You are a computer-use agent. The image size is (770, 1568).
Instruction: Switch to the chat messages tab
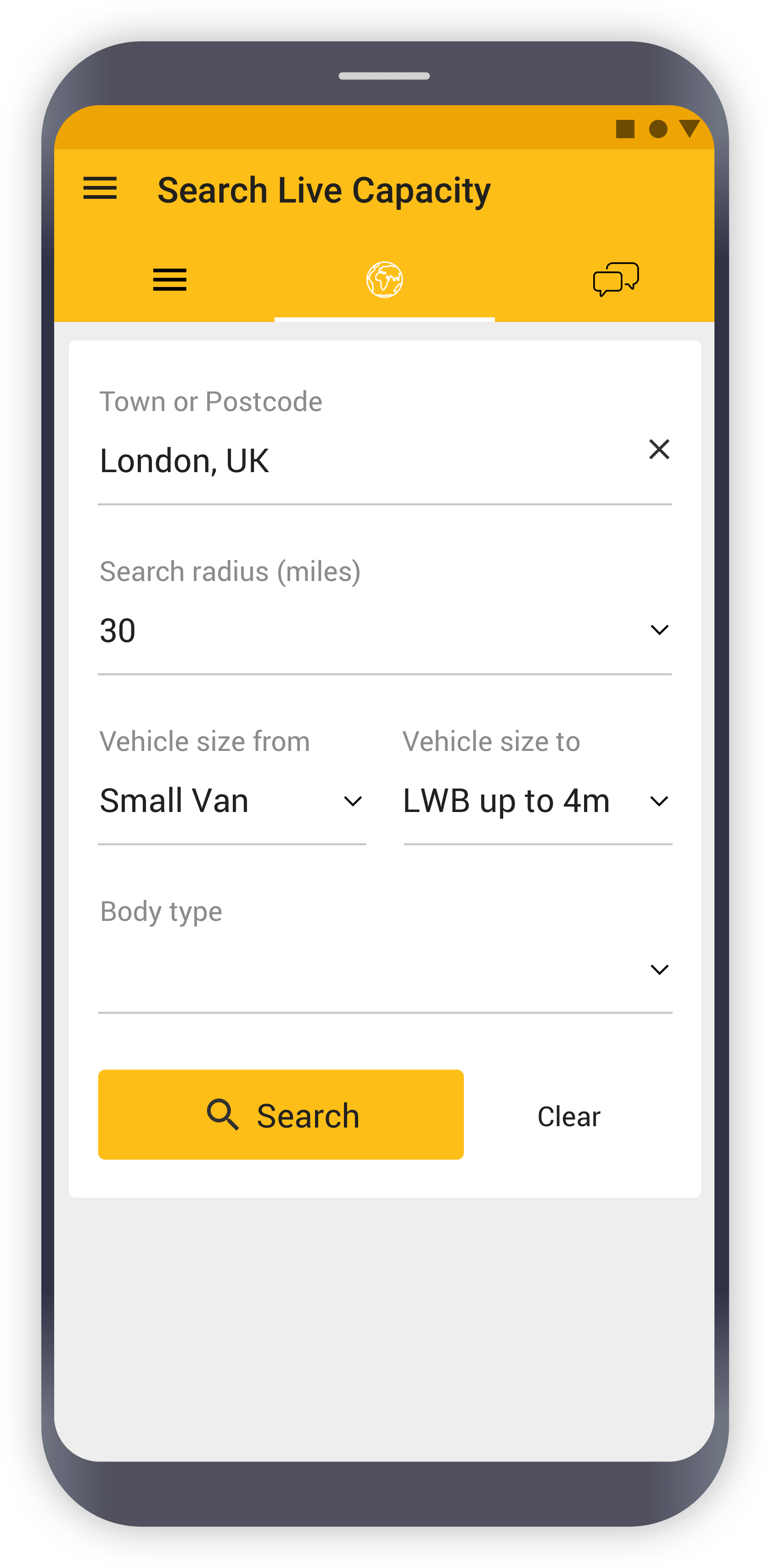point(615,279)
